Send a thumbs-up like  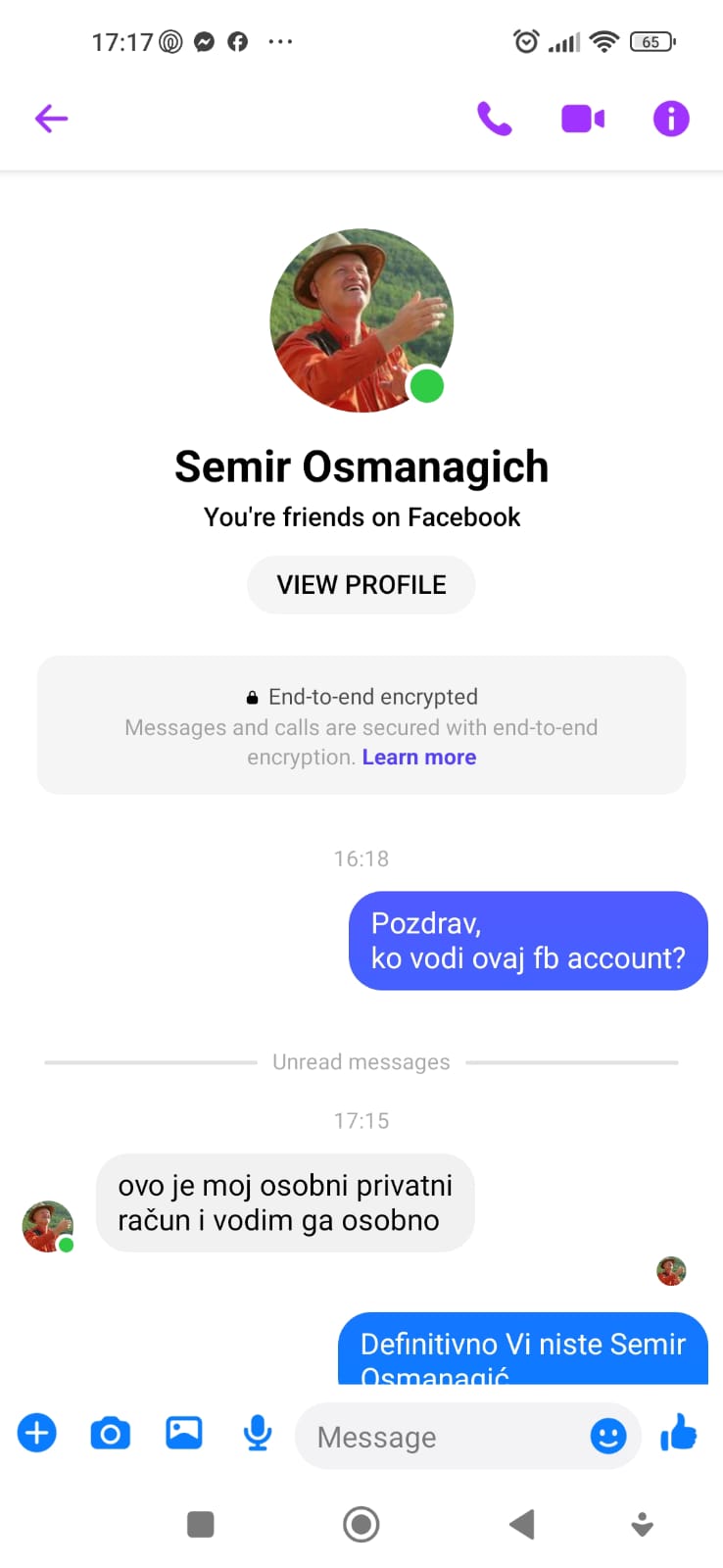point(678,1433)
